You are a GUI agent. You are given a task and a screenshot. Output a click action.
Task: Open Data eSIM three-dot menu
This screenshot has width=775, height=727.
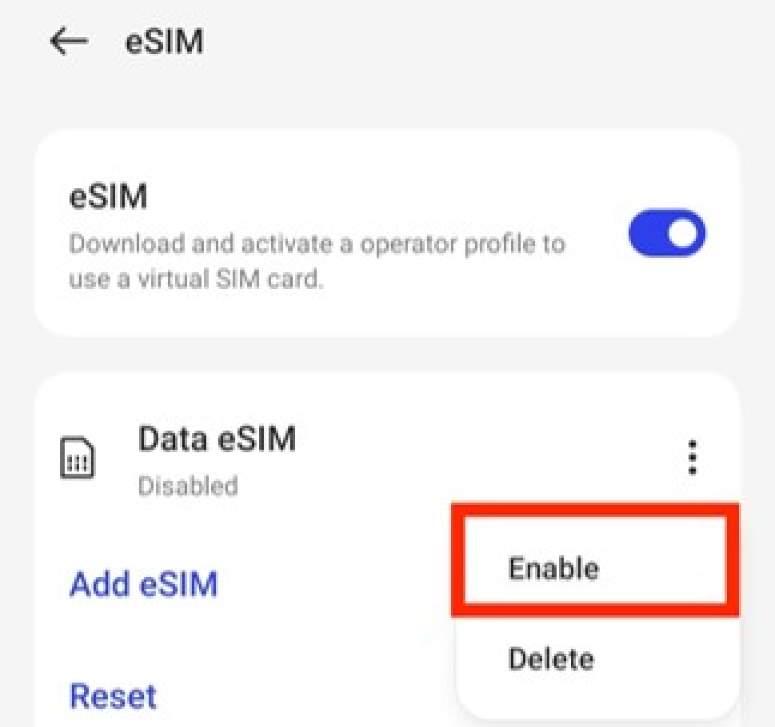[x=691, y=457]
